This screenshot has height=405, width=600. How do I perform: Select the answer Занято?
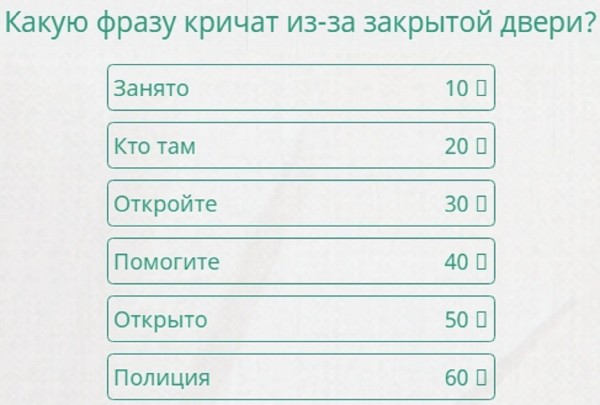click(300, 88)
